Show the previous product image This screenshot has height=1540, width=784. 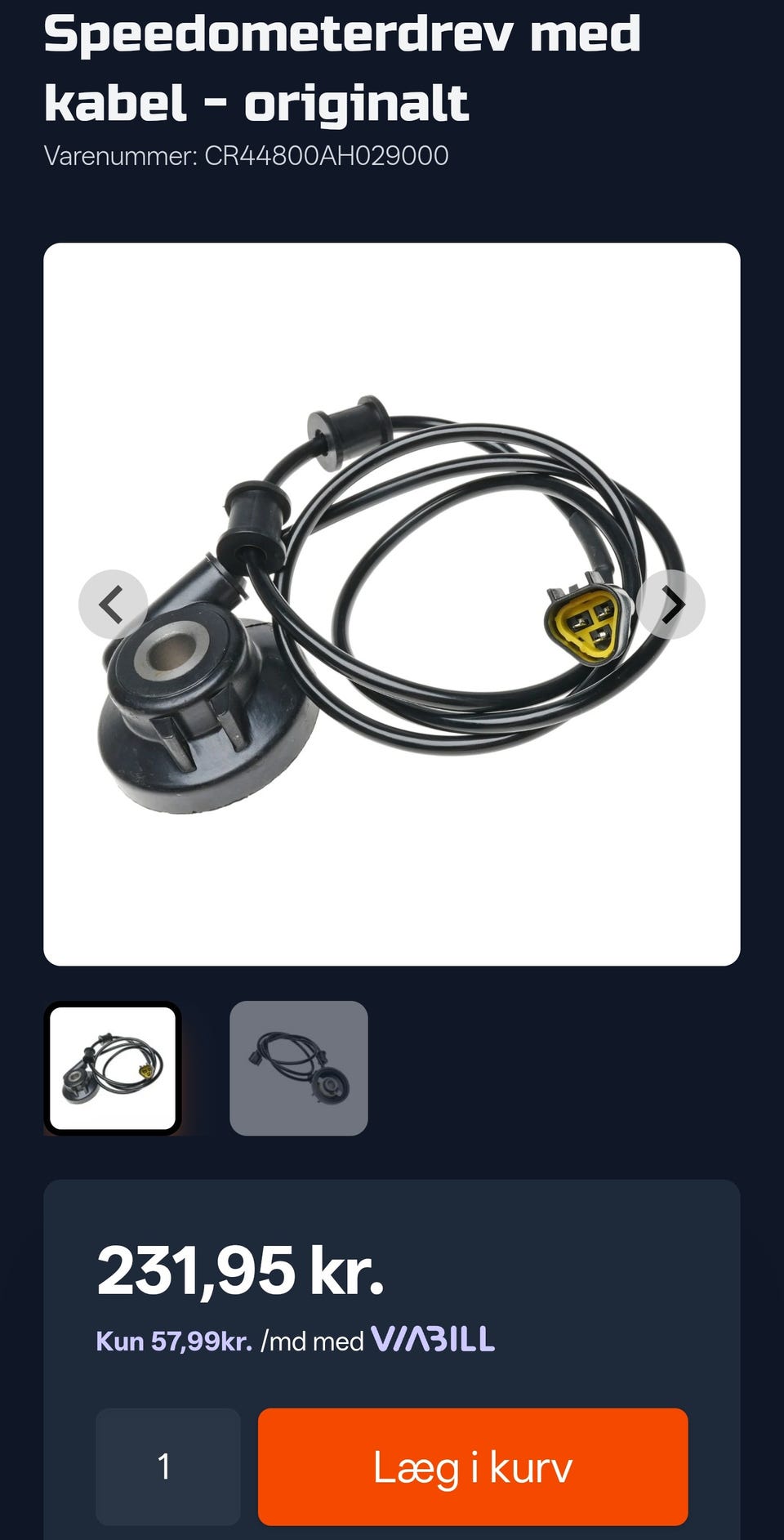click(113, 605)
